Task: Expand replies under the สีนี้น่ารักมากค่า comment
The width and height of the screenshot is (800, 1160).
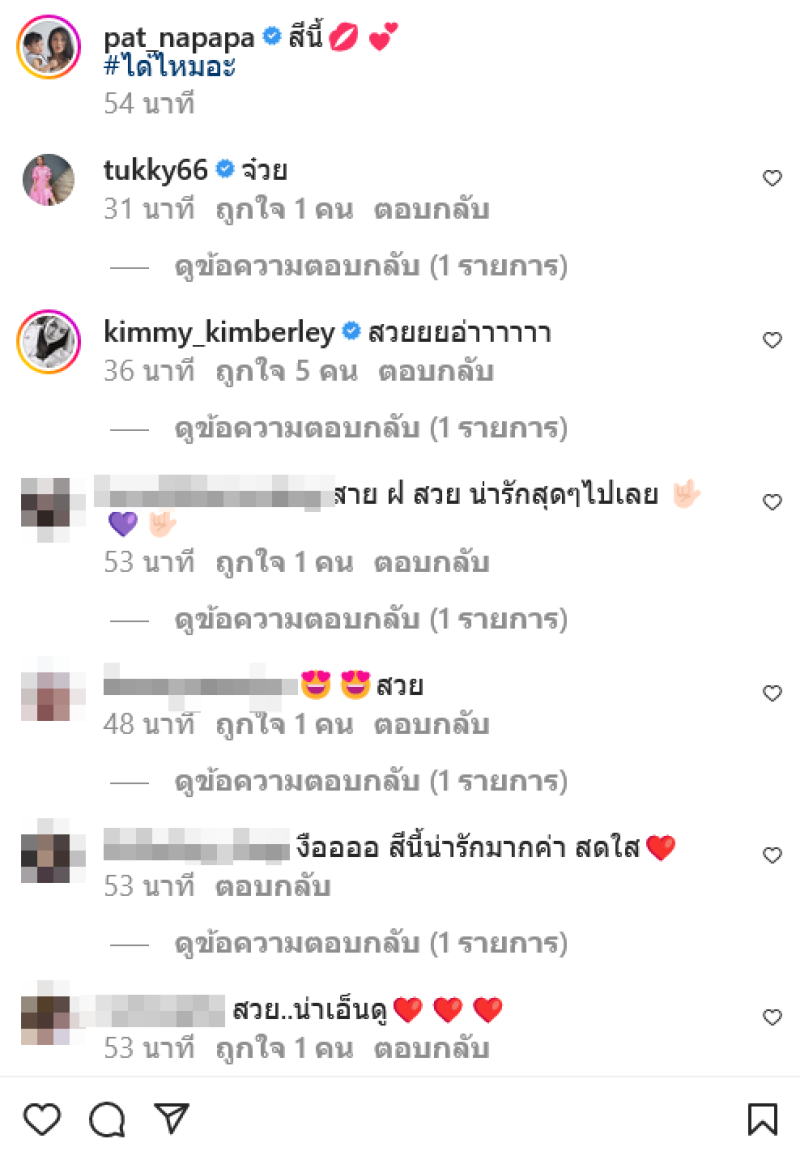Action: coord(370,943)
